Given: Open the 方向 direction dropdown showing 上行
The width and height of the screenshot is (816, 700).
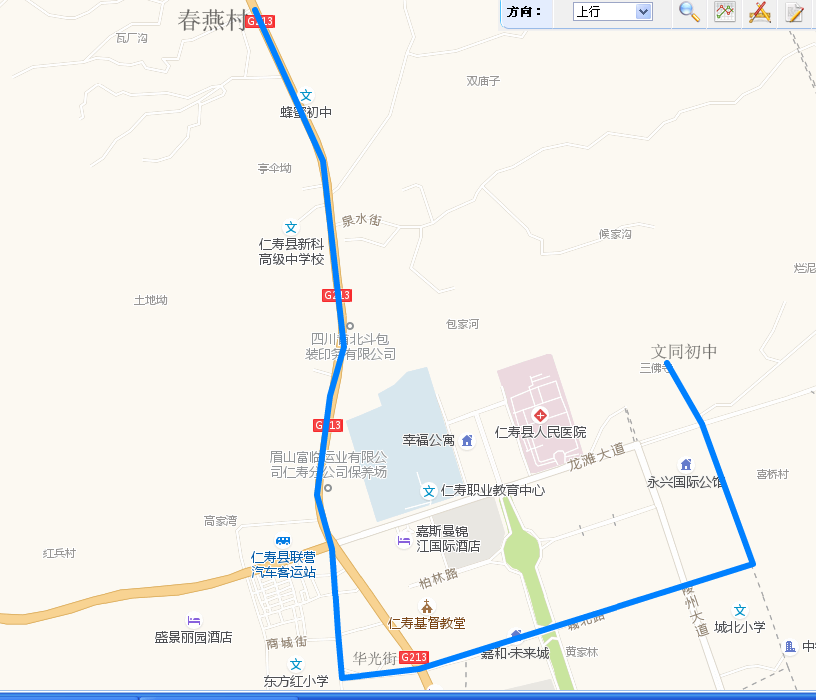Looking at the screenshot, I should 612,12.
